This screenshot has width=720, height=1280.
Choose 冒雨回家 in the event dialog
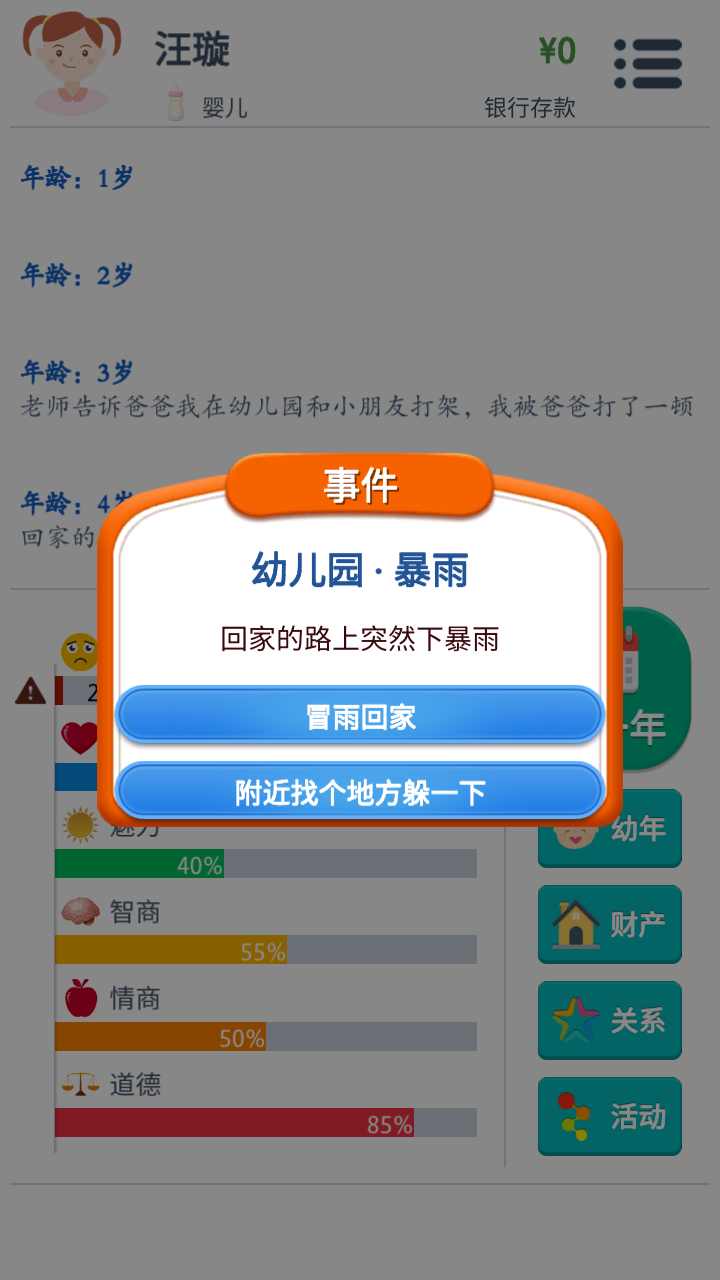point(360,714)
